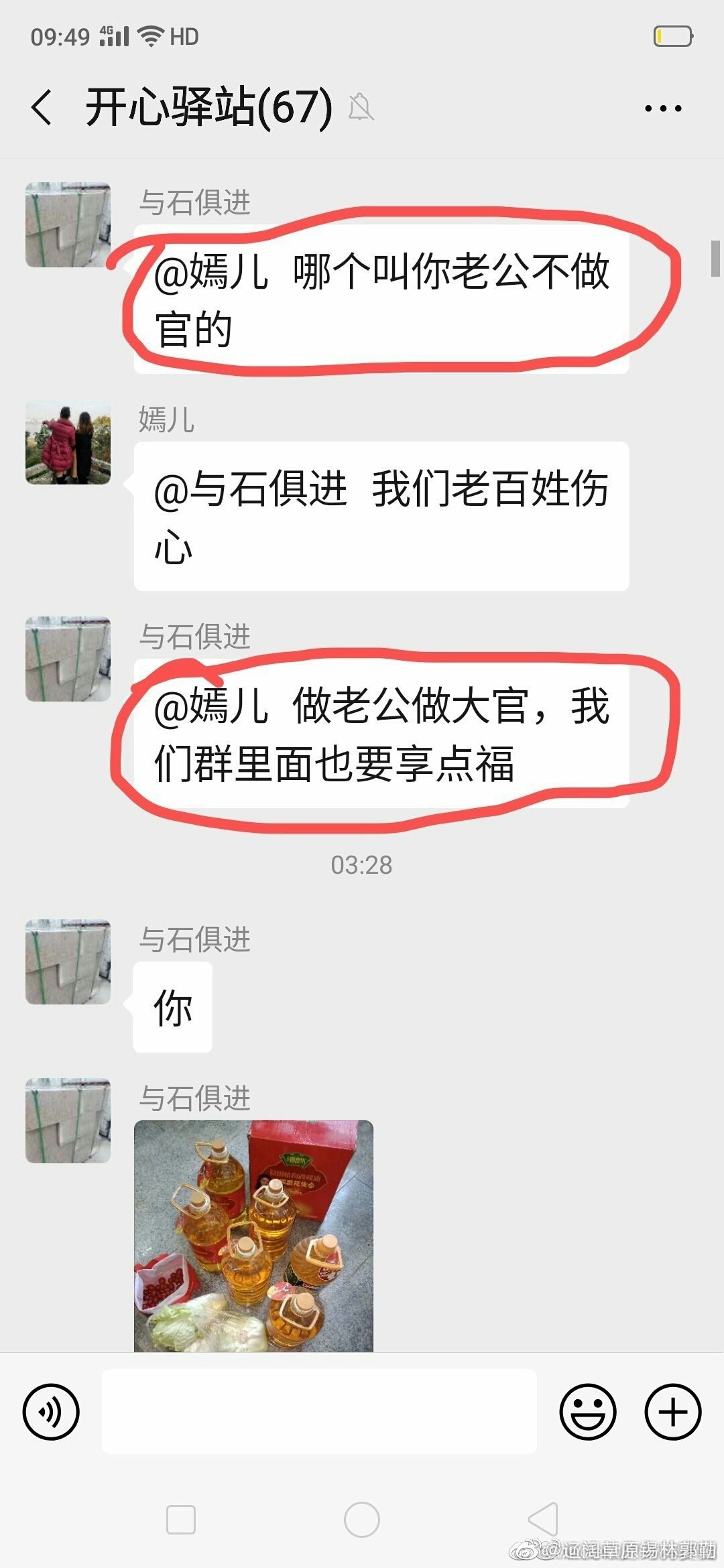
Task: Focus the message text field
Action: coord(319,1412)
